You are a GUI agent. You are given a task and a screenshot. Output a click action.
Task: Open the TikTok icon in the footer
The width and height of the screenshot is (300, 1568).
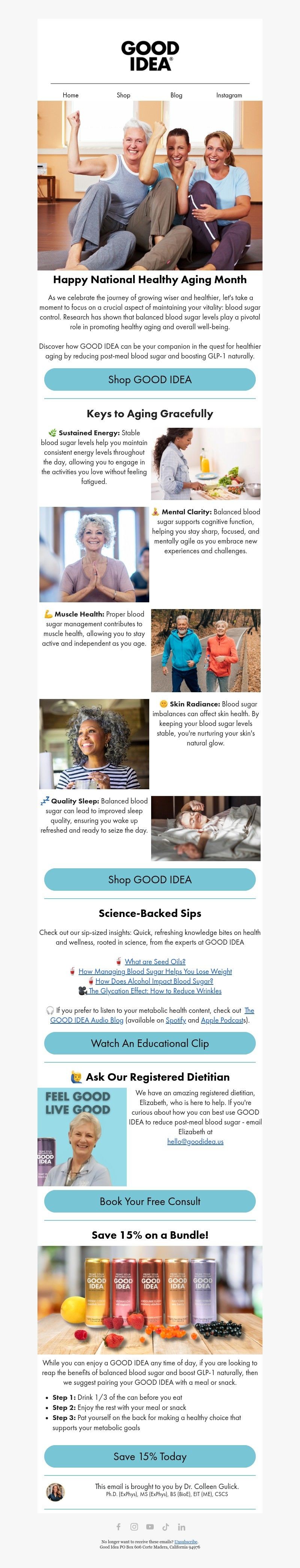pos(166,1527)
